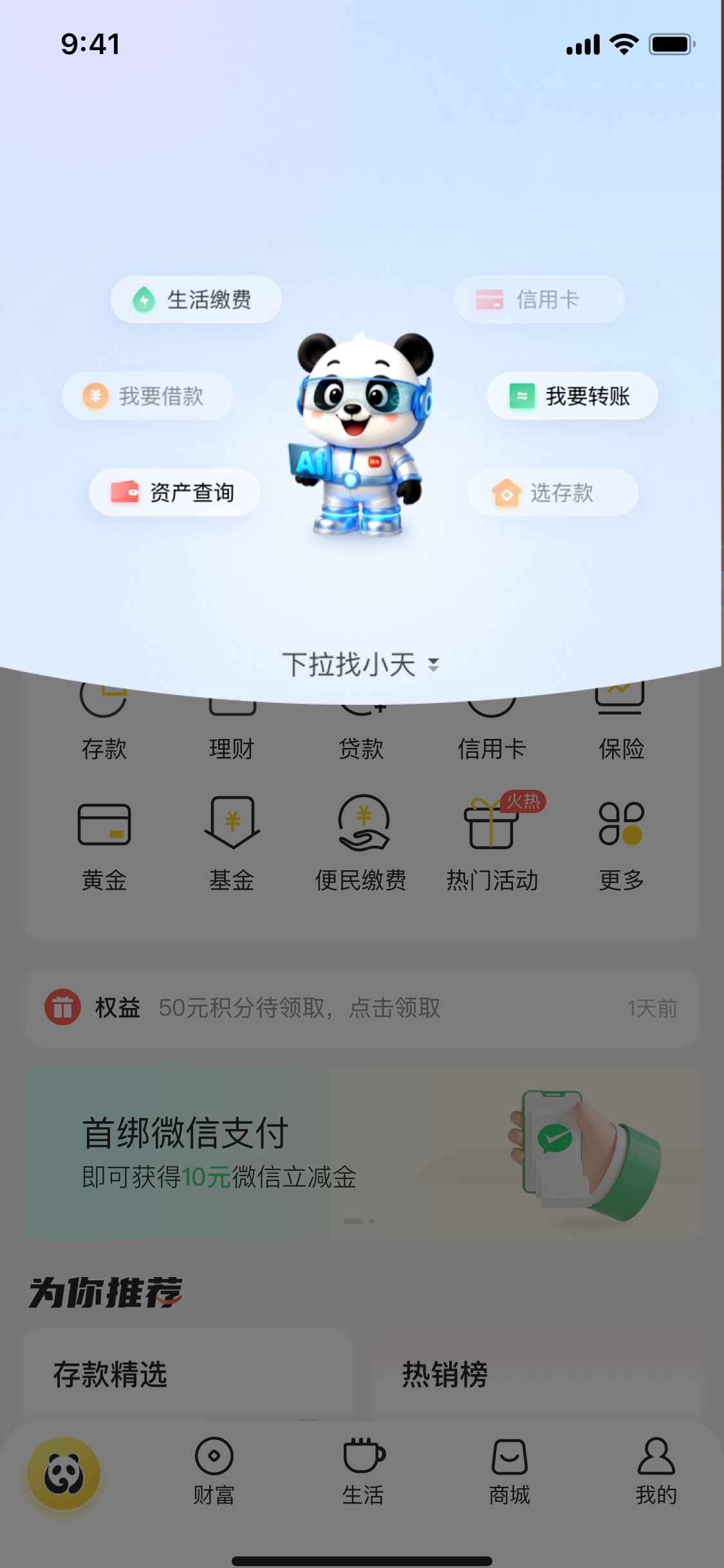Open 我要借款 shortcut
This screenshot has width=724, height=1568.
[x=147, y=396]
